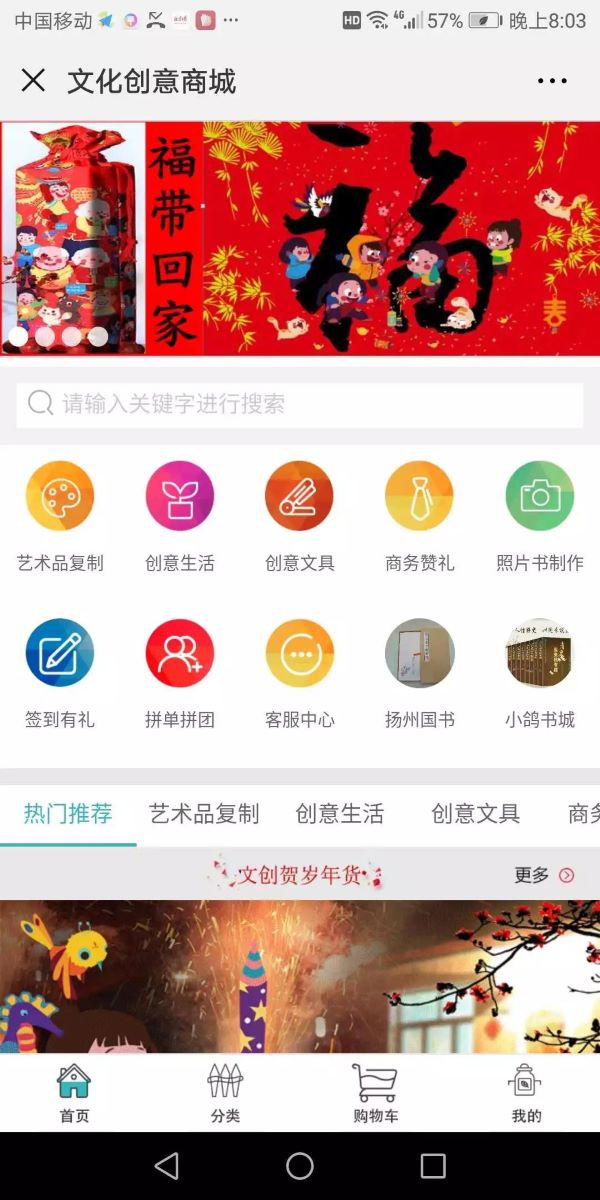Screen dimensions: 600x1200
Task: Tap 更多 to see more 年货
Action: (x=544, y=876)
